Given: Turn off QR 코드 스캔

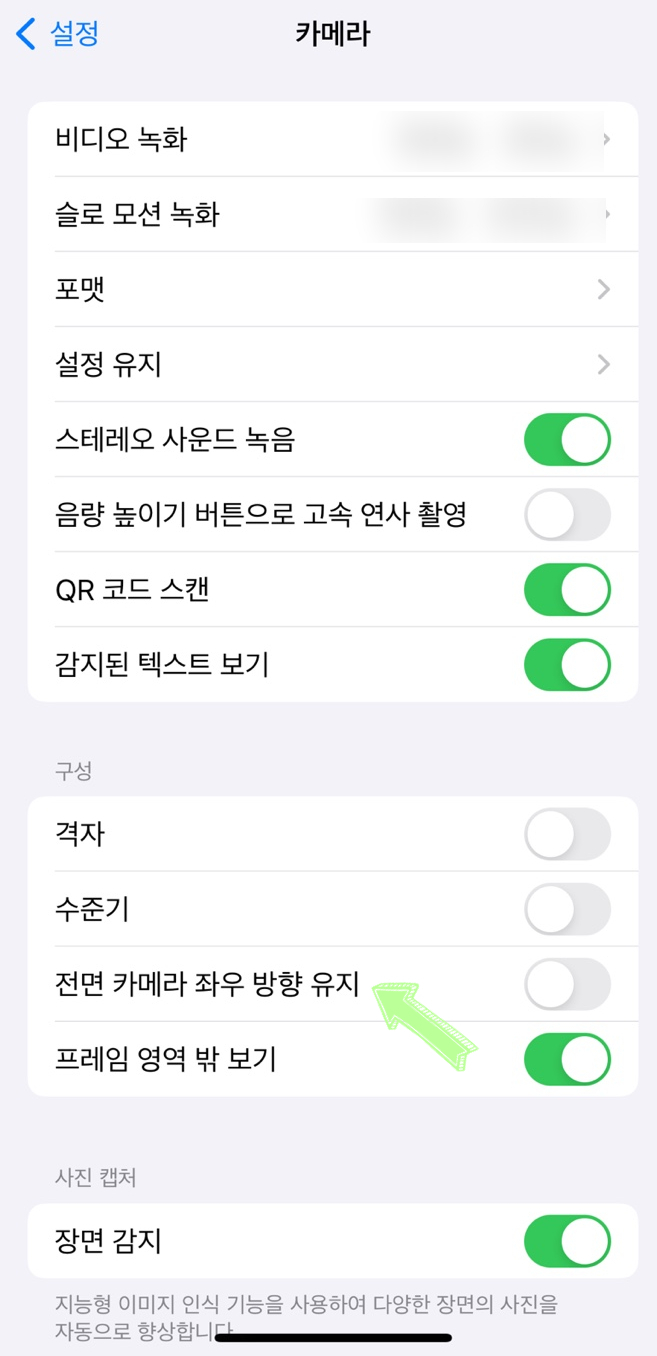Looking at the screenshot, I should pos(567,589).
